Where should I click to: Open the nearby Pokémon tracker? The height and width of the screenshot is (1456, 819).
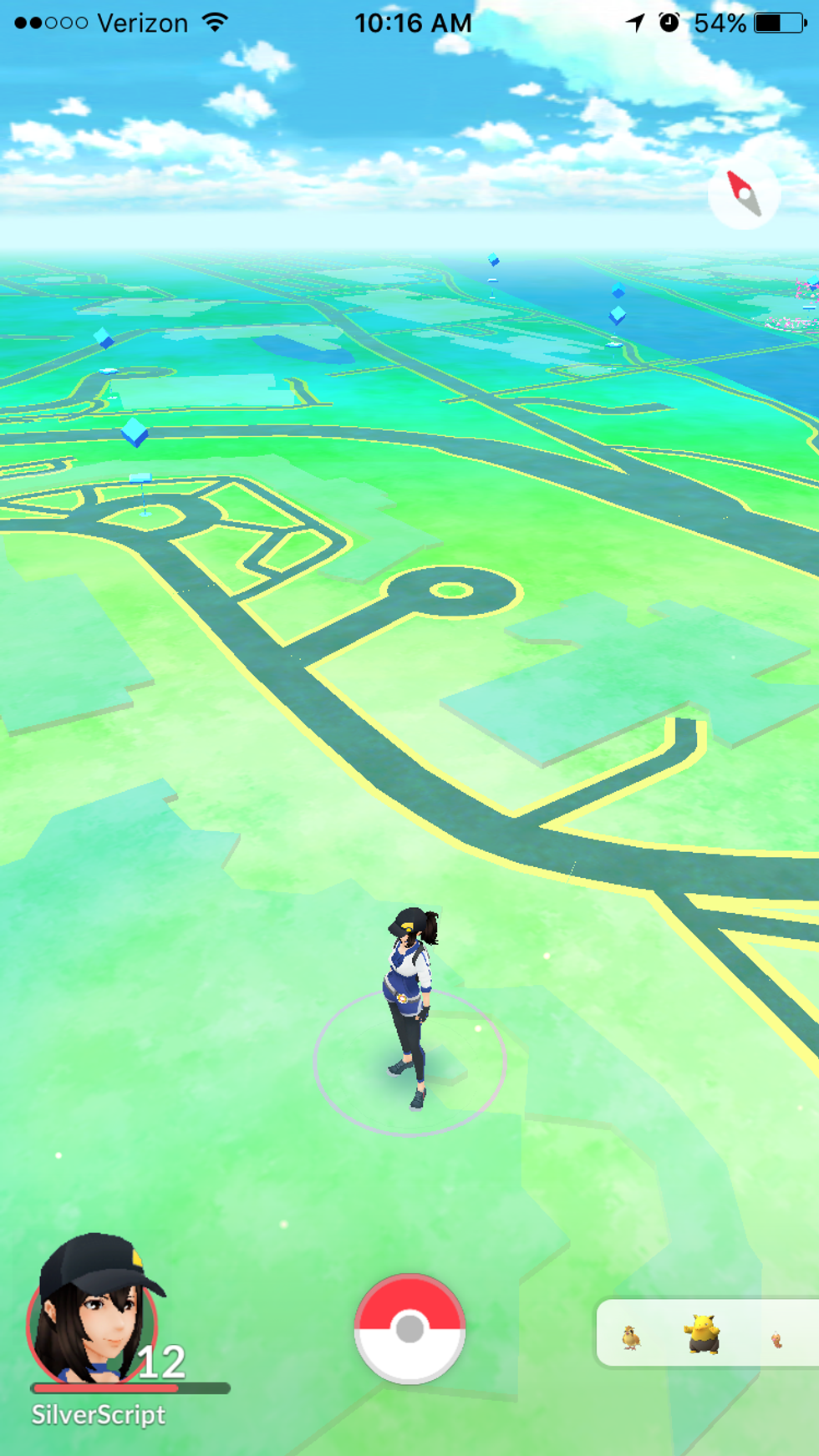pos(706,1333)
